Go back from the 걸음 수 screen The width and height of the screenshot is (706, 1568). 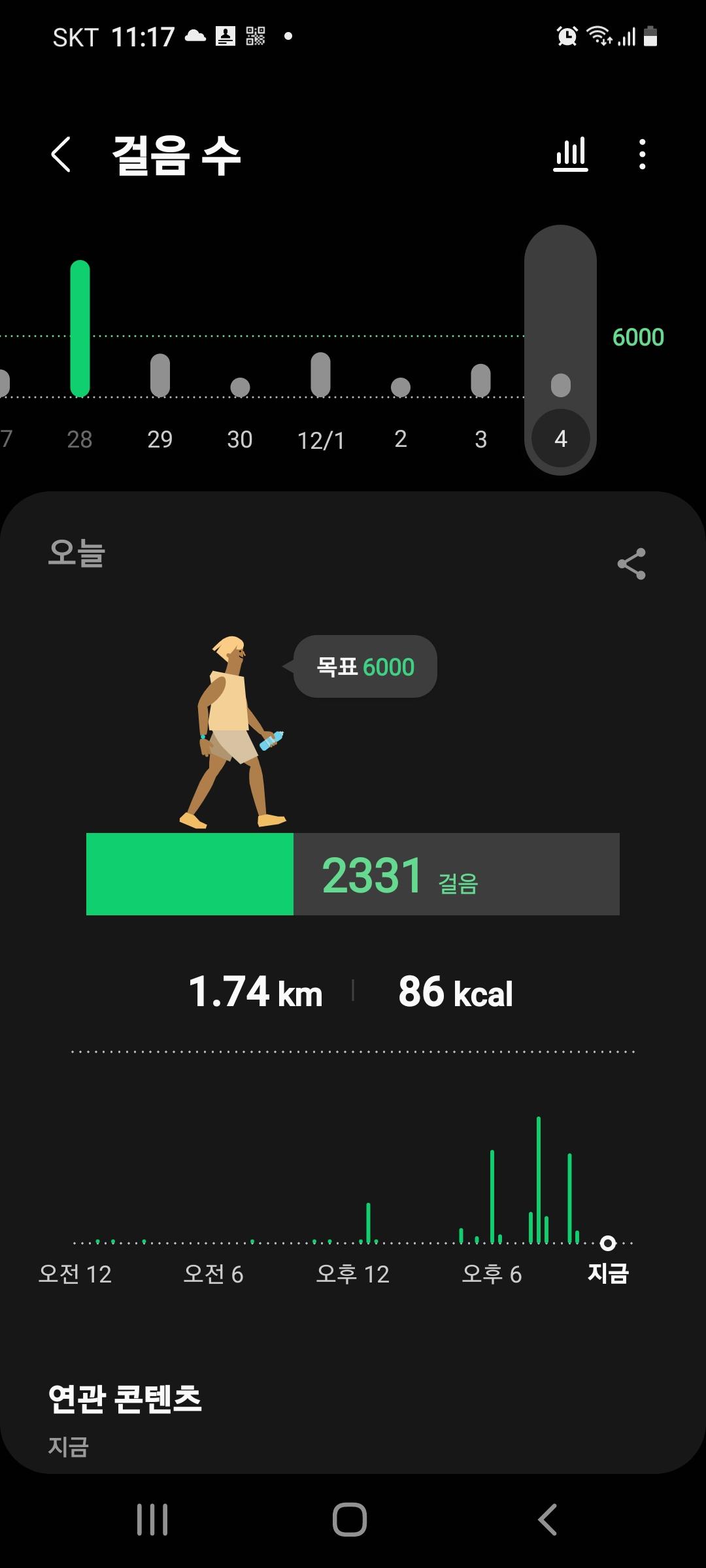[x=61, y=155]
